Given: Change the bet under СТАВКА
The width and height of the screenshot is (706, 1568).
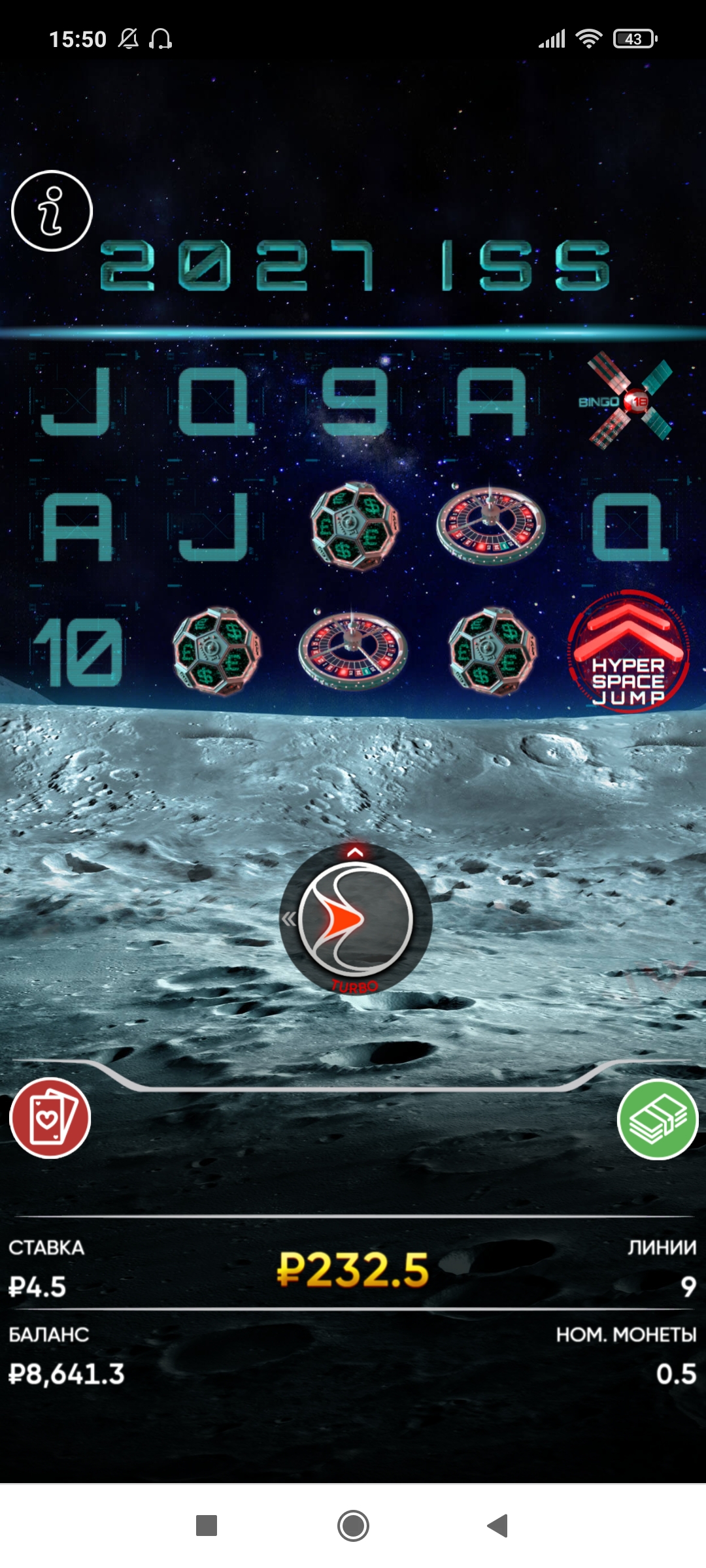Looking at the screenshot, I should pyautogui.click(x=38, y=1286).
